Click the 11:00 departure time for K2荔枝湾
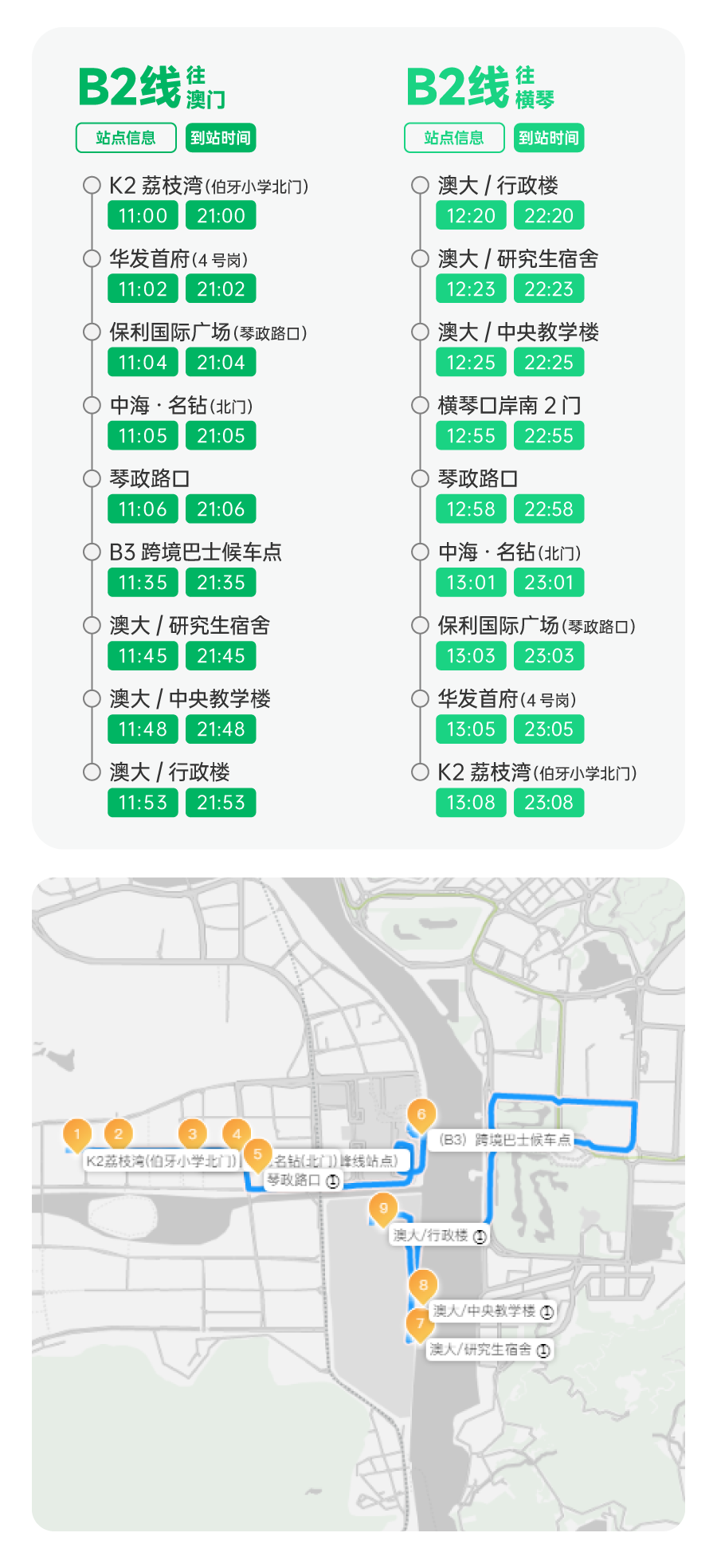This screenshot has width=717, height=1568. [x=142, y=215]
